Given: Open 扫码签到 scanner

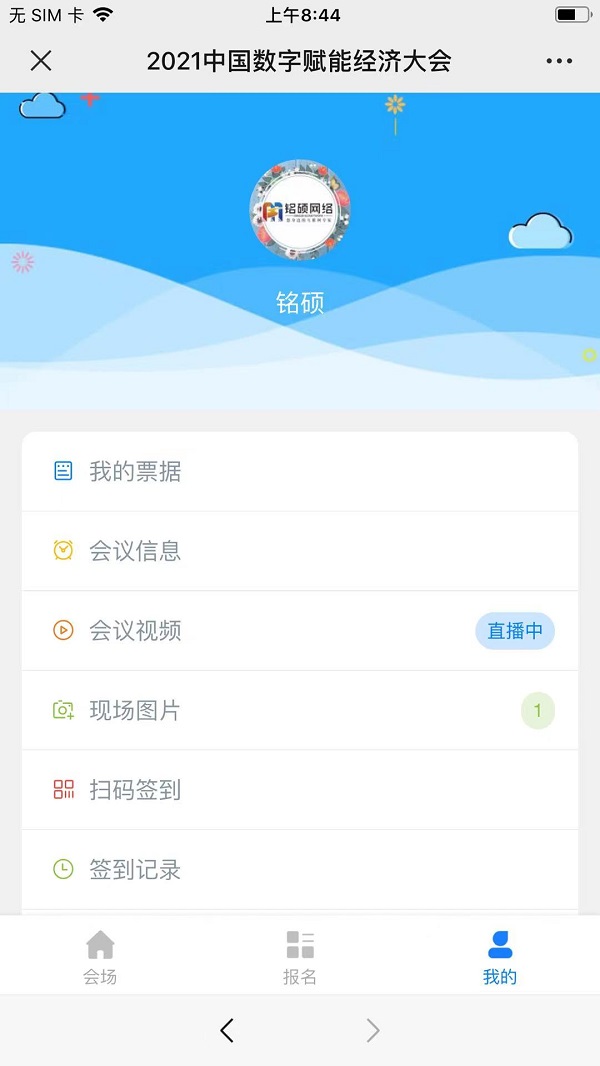Looking at the screenshot, I should [300, 790].
